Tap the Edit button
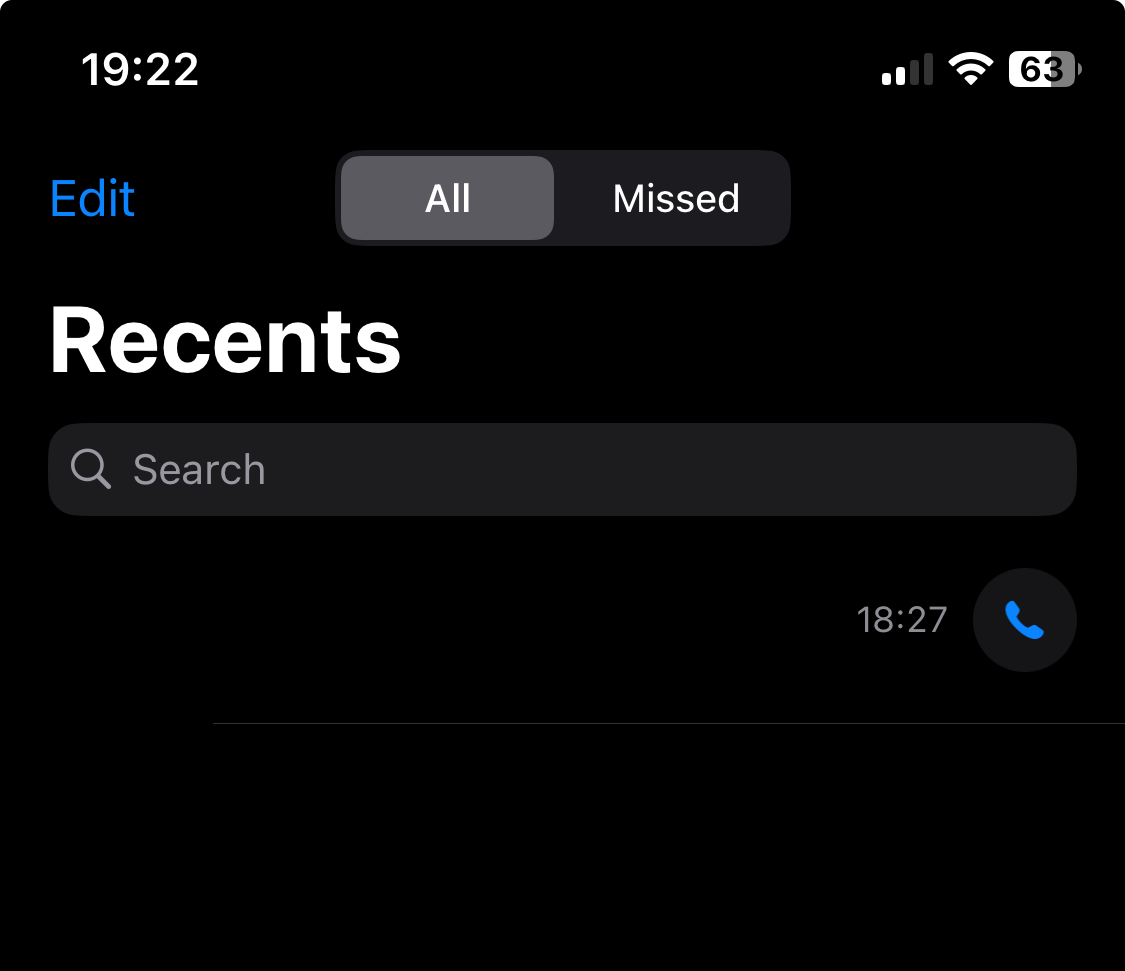This screenshot has height=971, width=1125. (92, 198)
